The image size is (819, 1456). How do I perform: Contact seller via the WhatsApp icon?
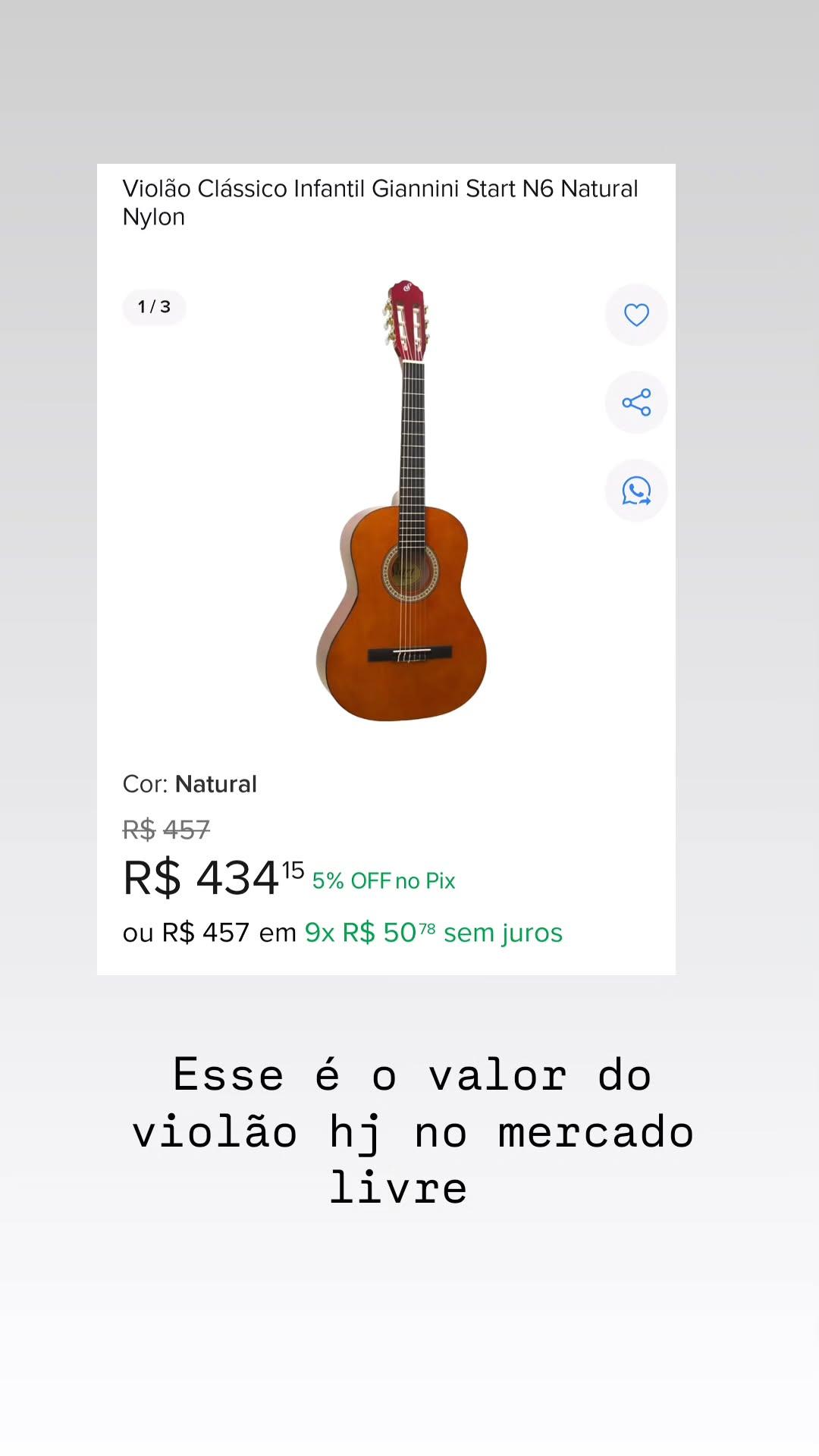point(635,490)
